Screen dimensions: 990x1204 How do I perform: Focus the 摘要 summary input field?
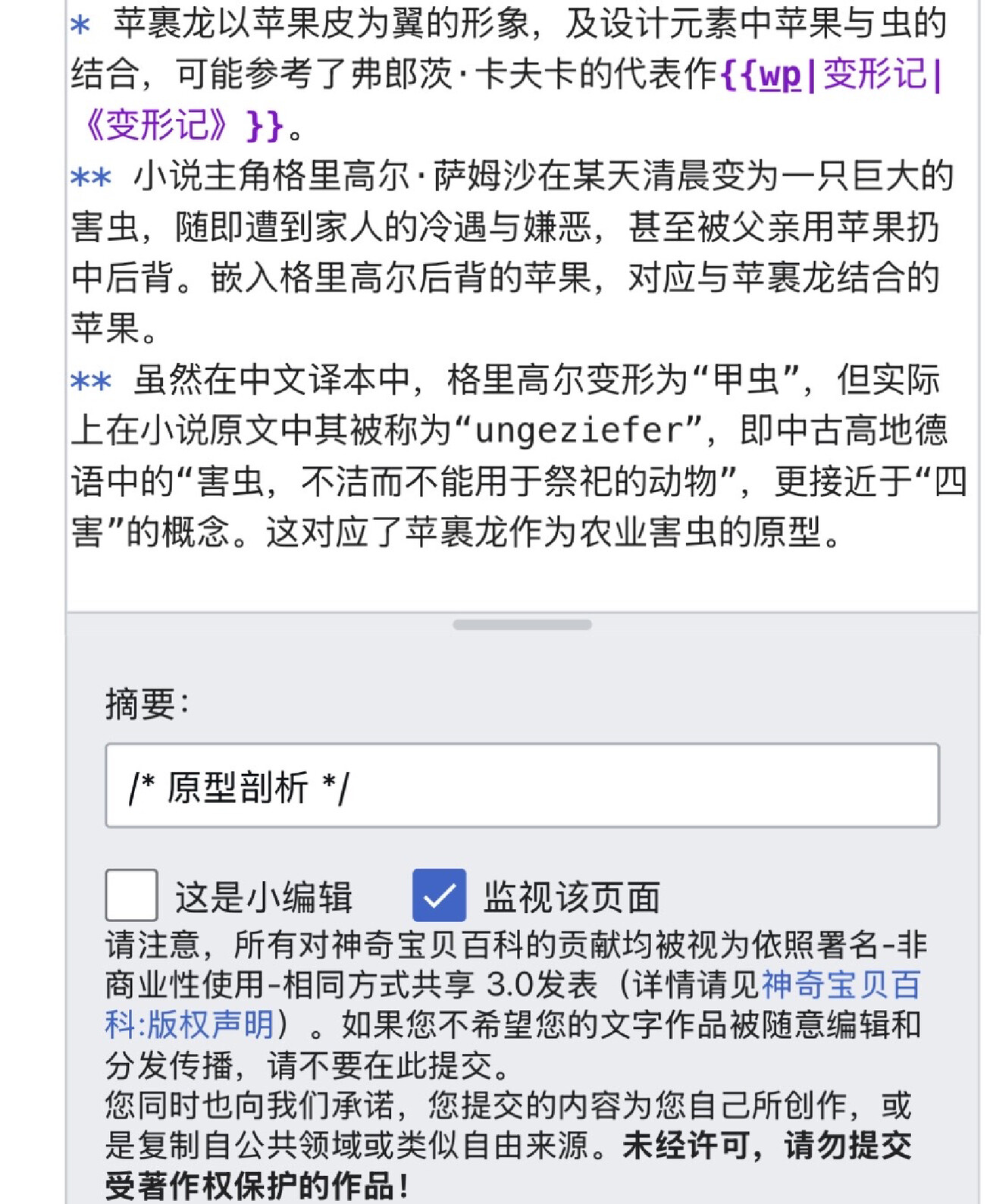pyautogui.click(x=522, y=785)
